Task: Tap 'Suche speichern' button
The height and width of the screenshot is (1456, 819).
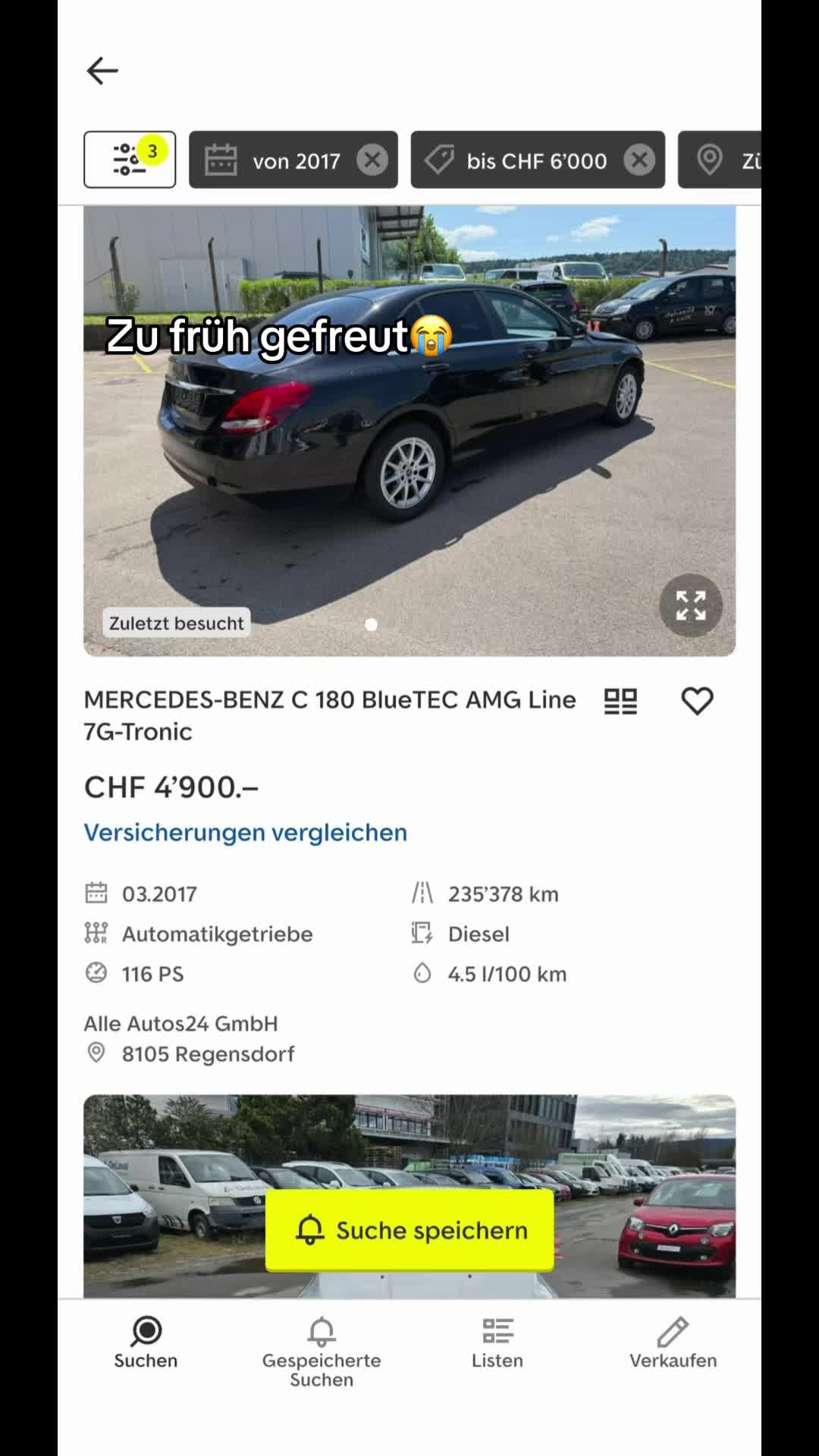Action: pos(409,1230)
